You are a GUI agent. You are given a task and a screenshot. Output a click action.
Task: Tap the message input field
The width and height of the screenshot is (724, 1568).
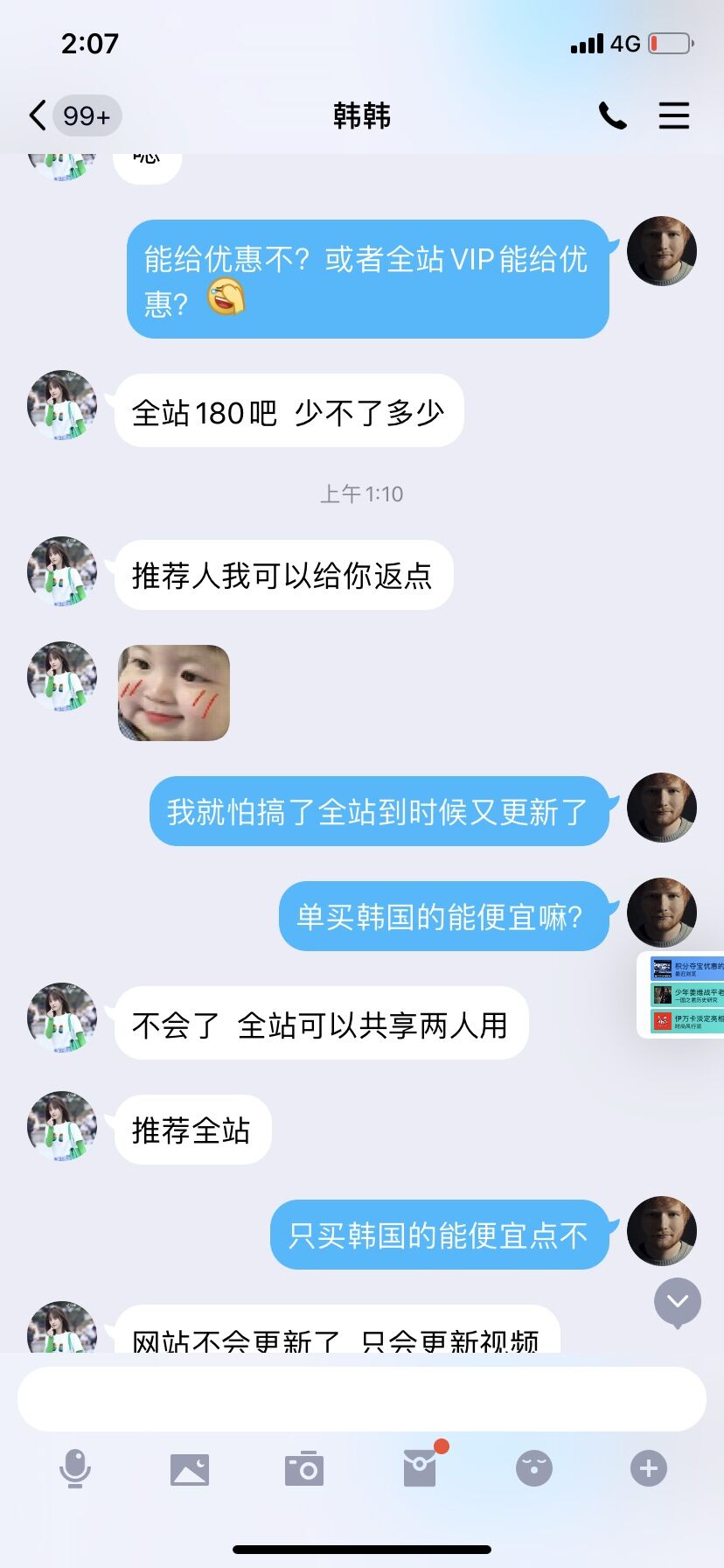[x=362, y=1399]
